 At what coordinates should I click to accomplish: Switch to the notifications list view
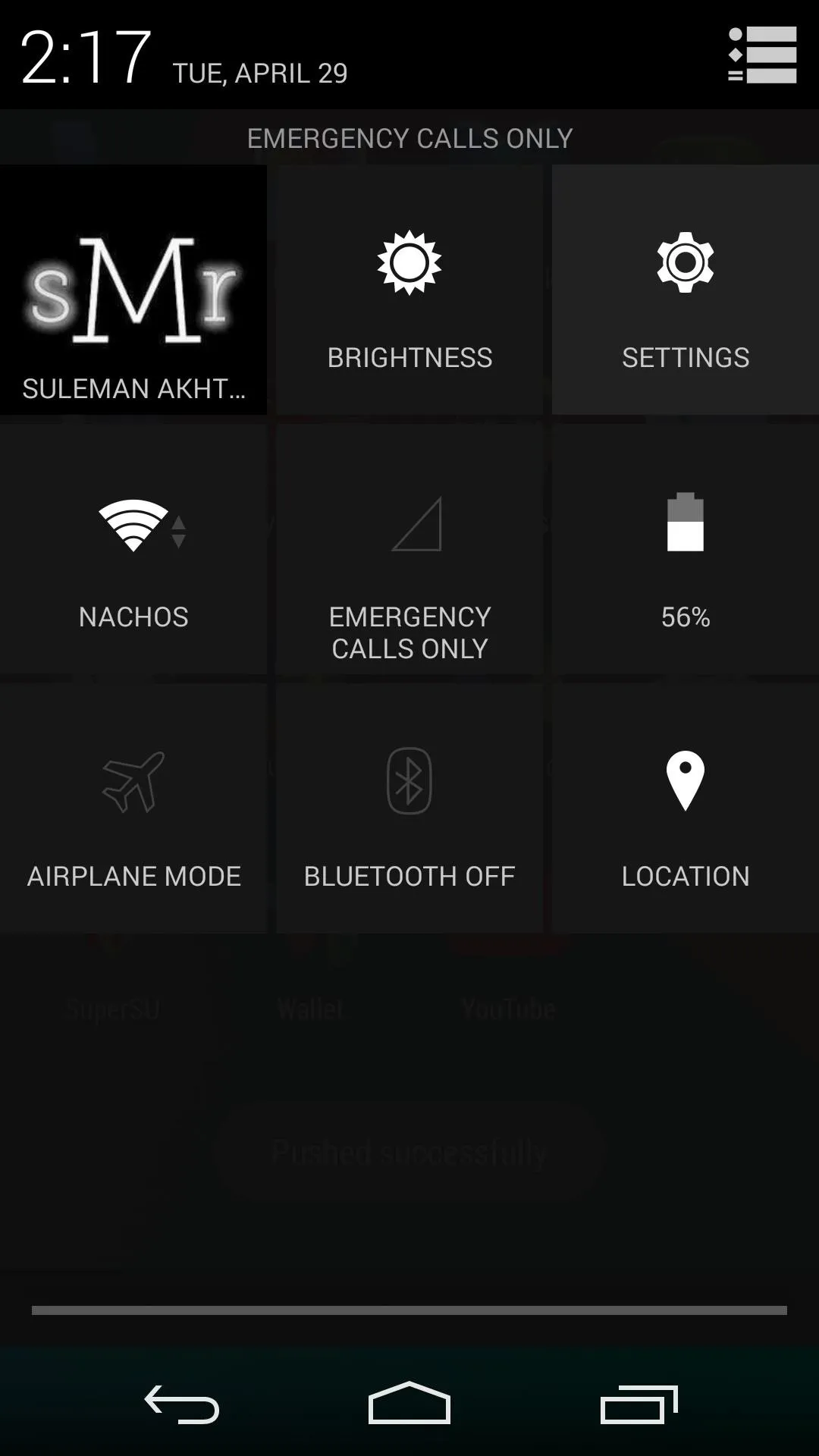pos(762,55)
